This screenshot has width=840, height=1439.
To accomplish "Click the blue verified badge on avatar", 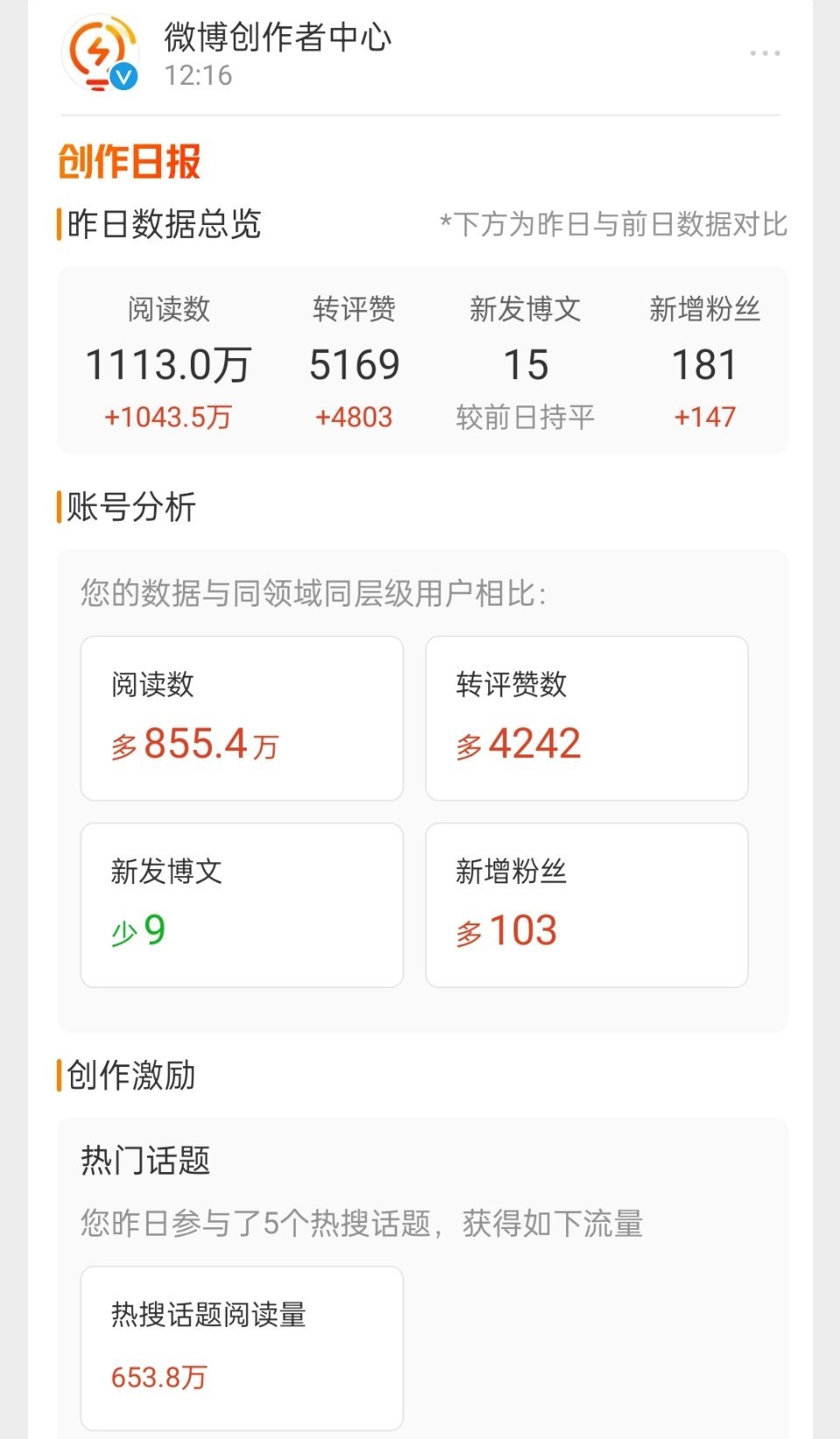I will point(124,77).
